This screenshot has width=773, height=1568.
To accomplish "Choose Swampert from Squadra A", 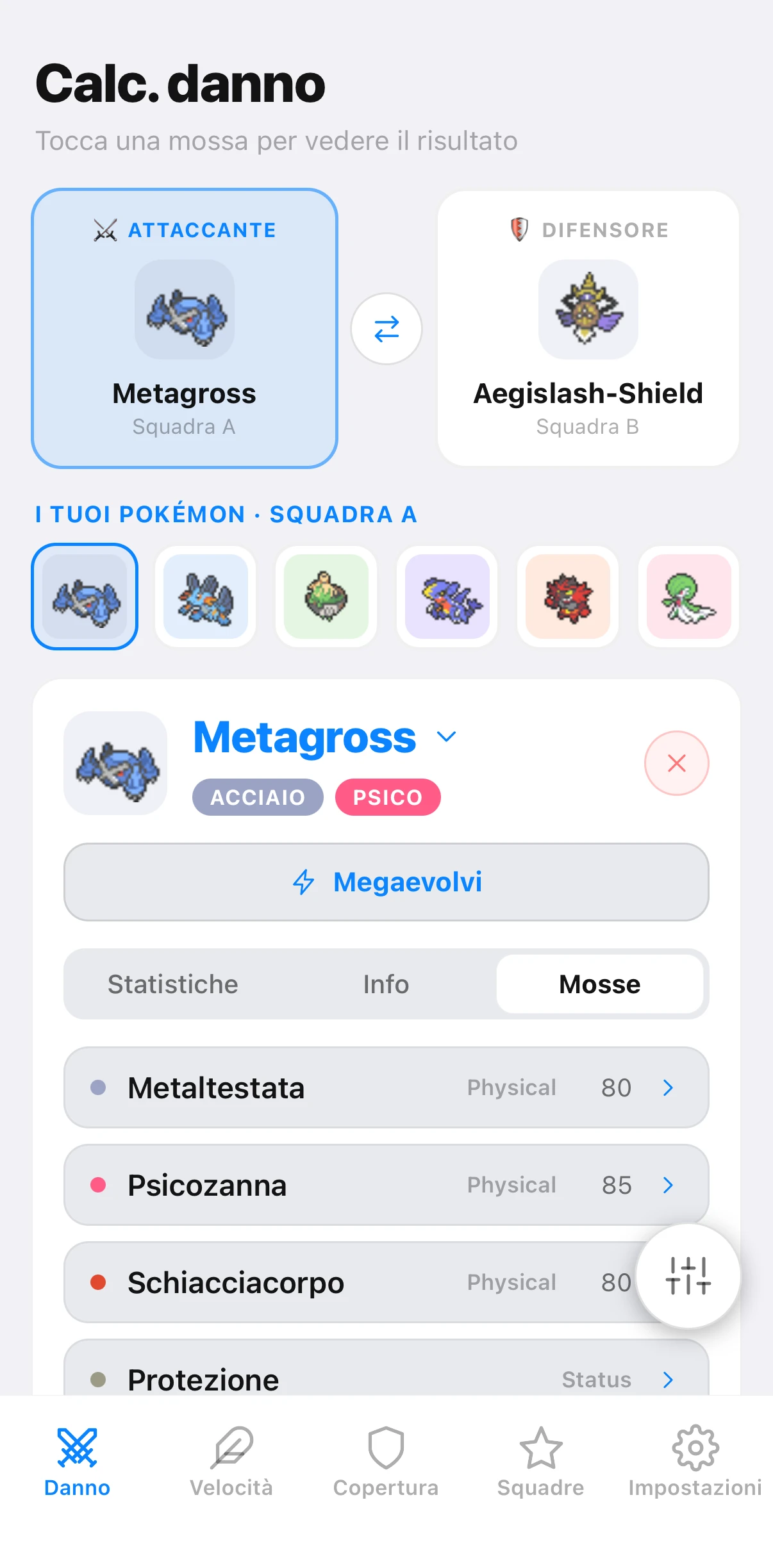I will 206,597.
